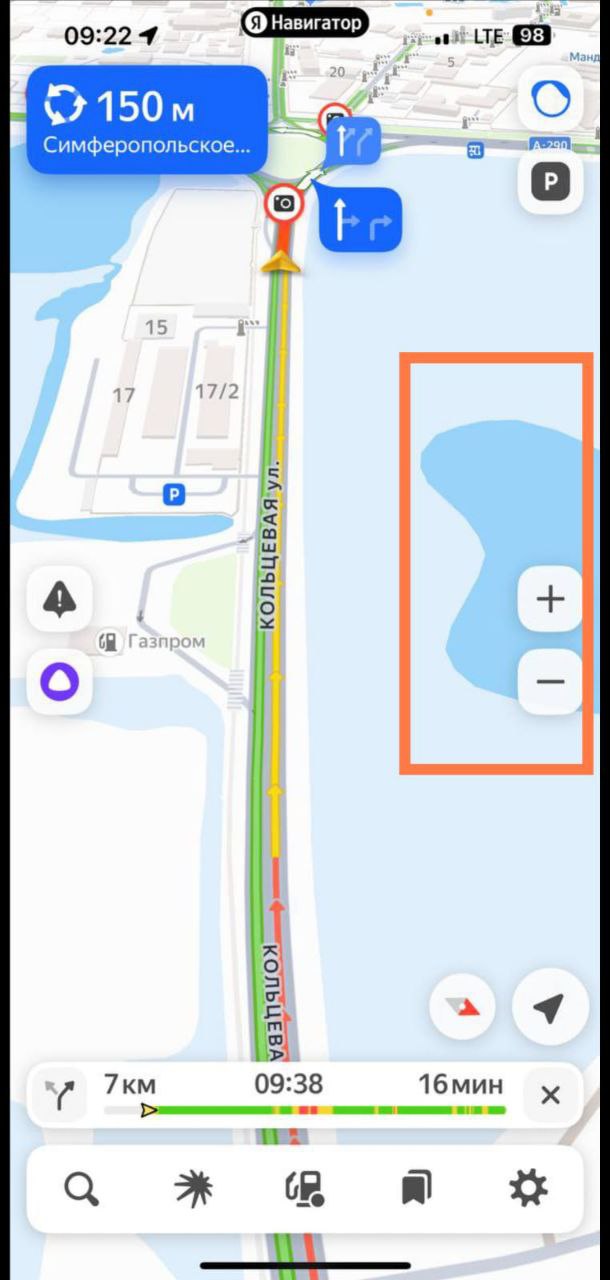This screenshot has height=1280, width=610.
Task: Tap the 150 m roundabout maneuver card
Action: point(147,120)
